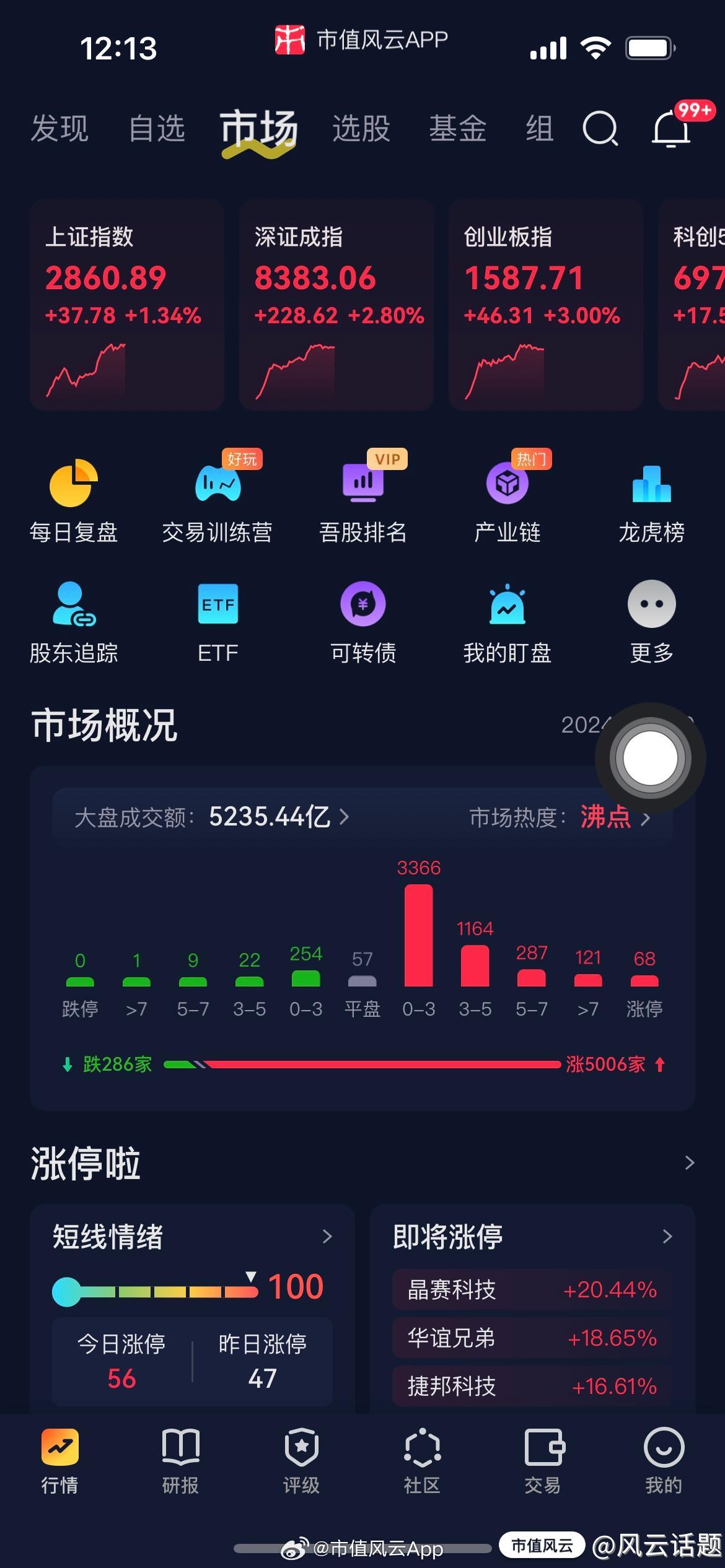This screenshot has width=725, height=1568.
Task: Open the 交易 bottom tab
Action: pyautogui.click(x=543, y=1461)
